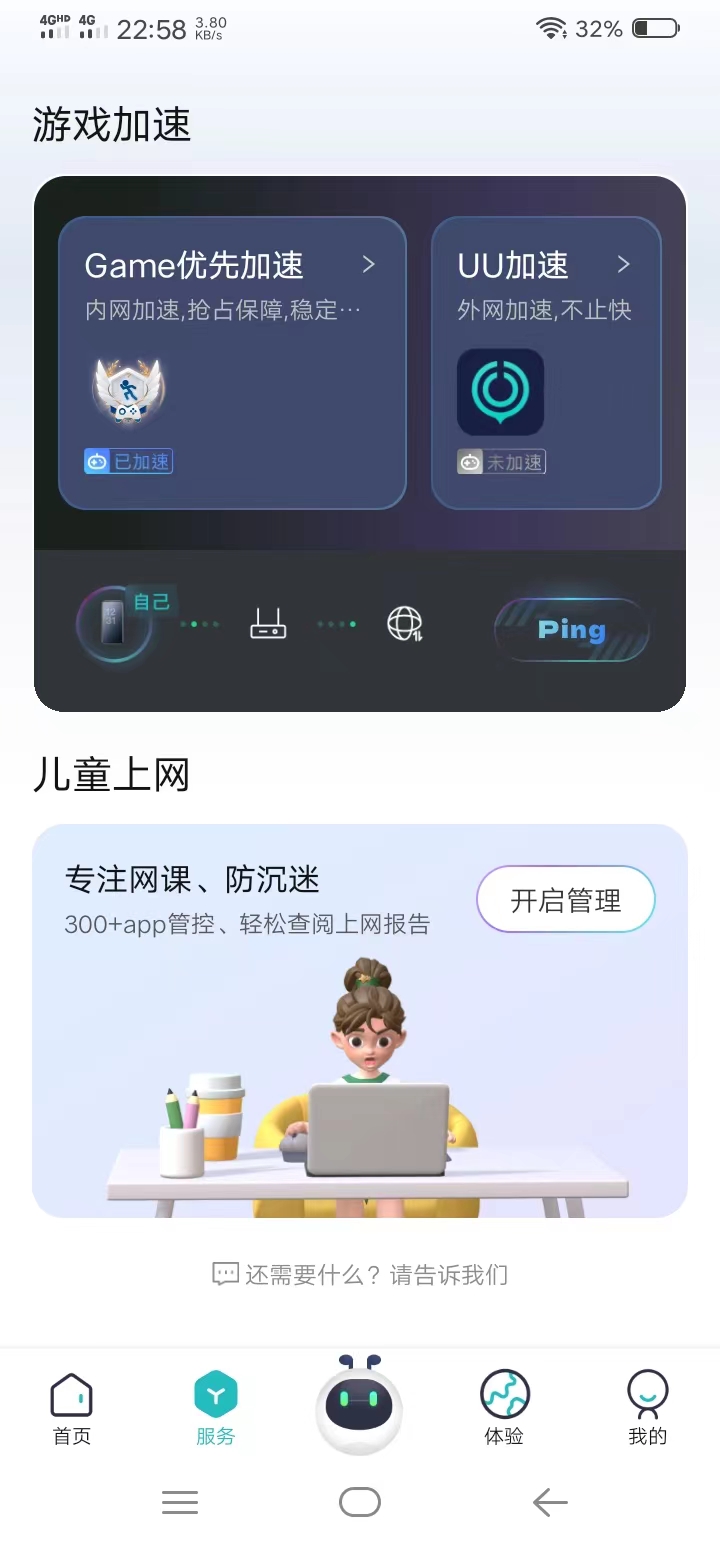Open the 还需要什么？请告诉我们 feedback link
720x1544 pixels.
click(x=360, y=1274)
